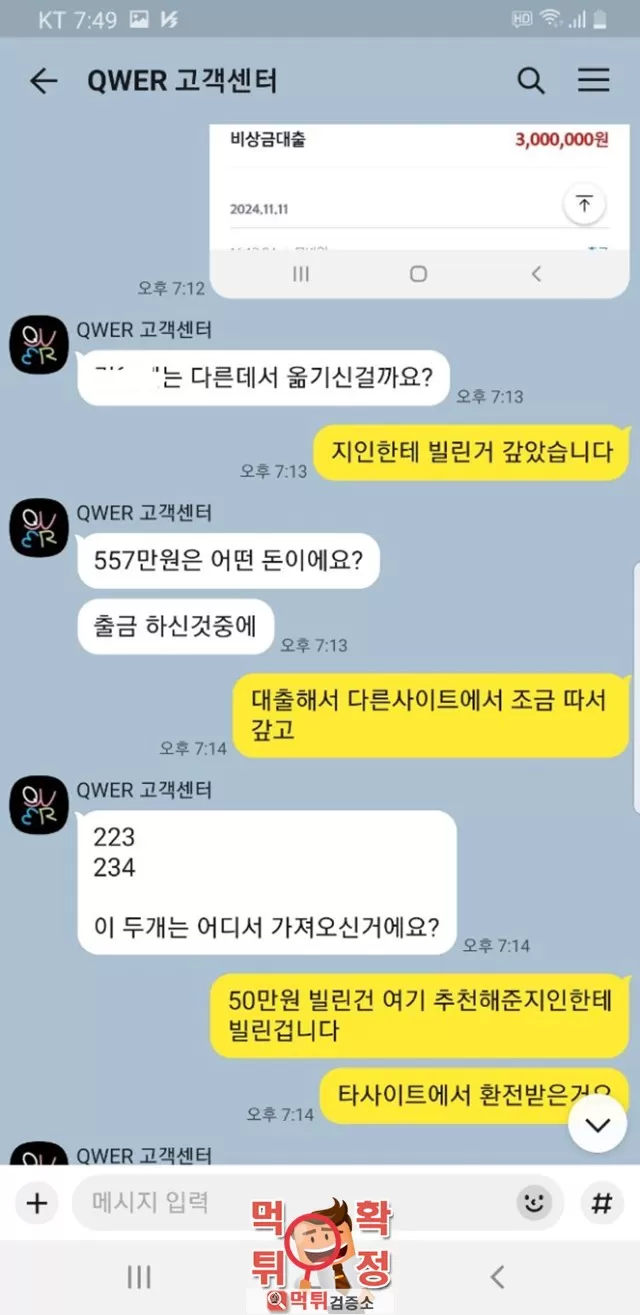The width and height of the screenshot is (640, 1315).
Task: Tap the hashtag search button
Action: click(601, 1203)
